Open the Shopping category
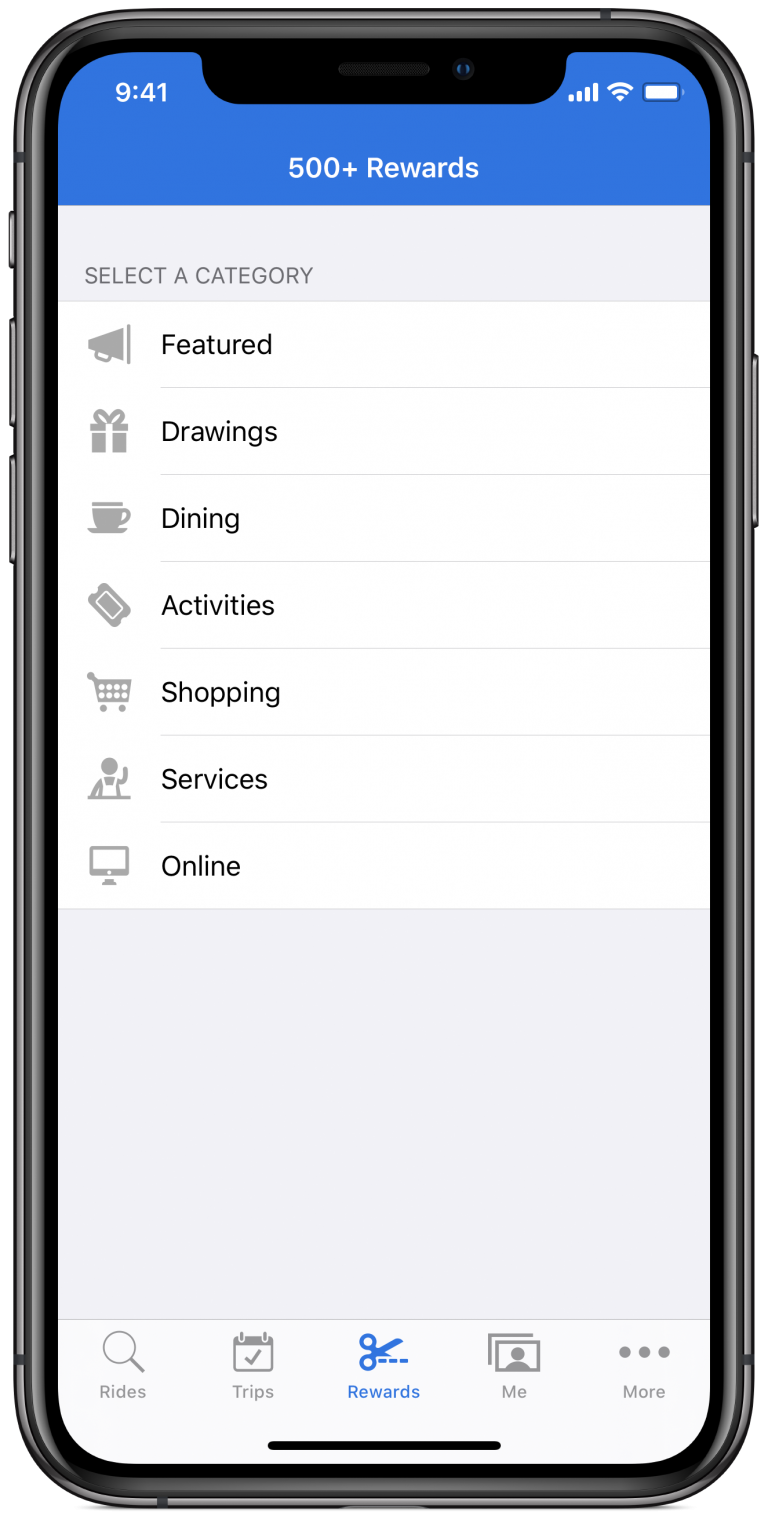 click(384, 693)
